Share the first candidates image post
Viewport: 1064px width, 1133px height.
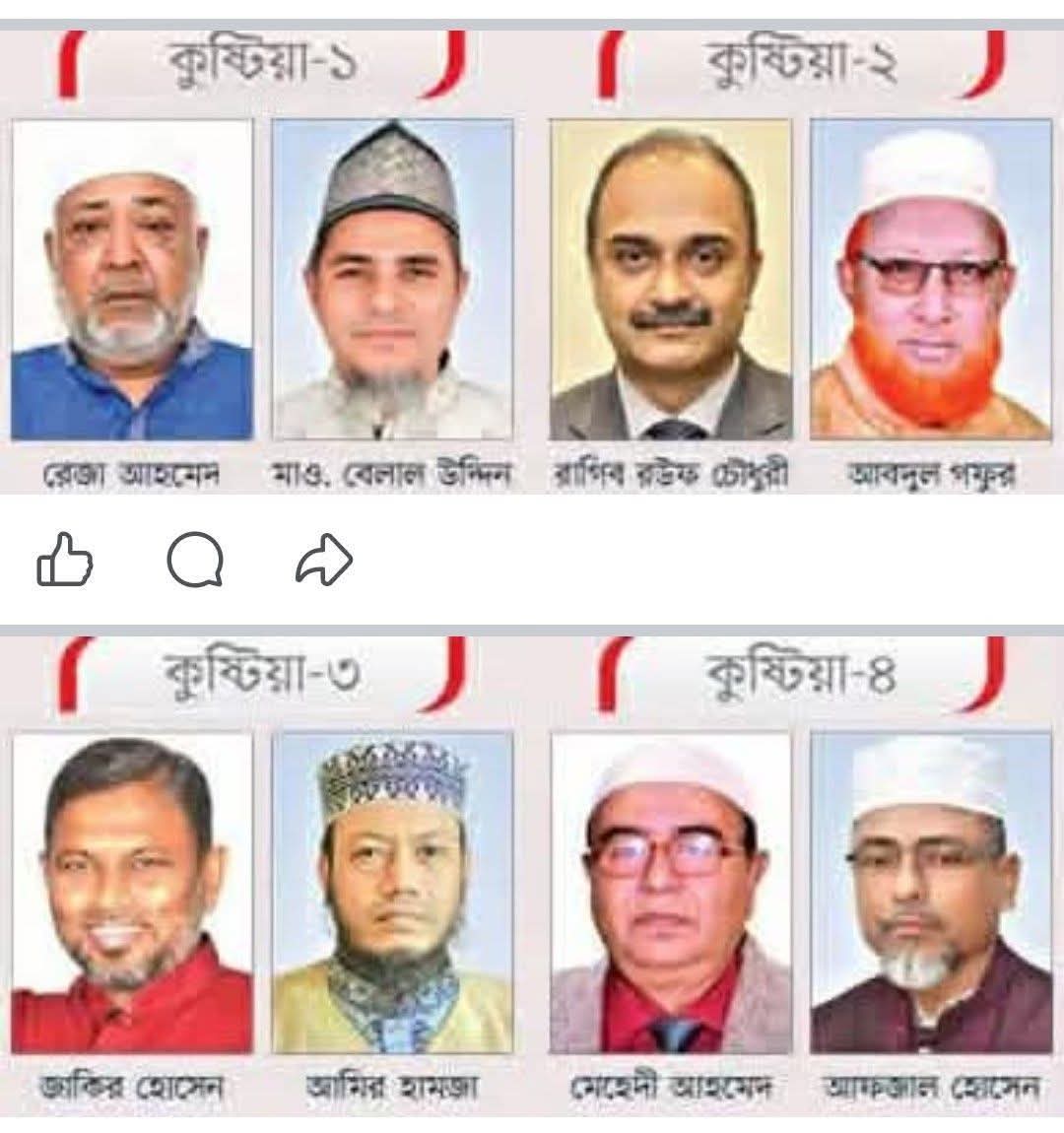(324, 562)
